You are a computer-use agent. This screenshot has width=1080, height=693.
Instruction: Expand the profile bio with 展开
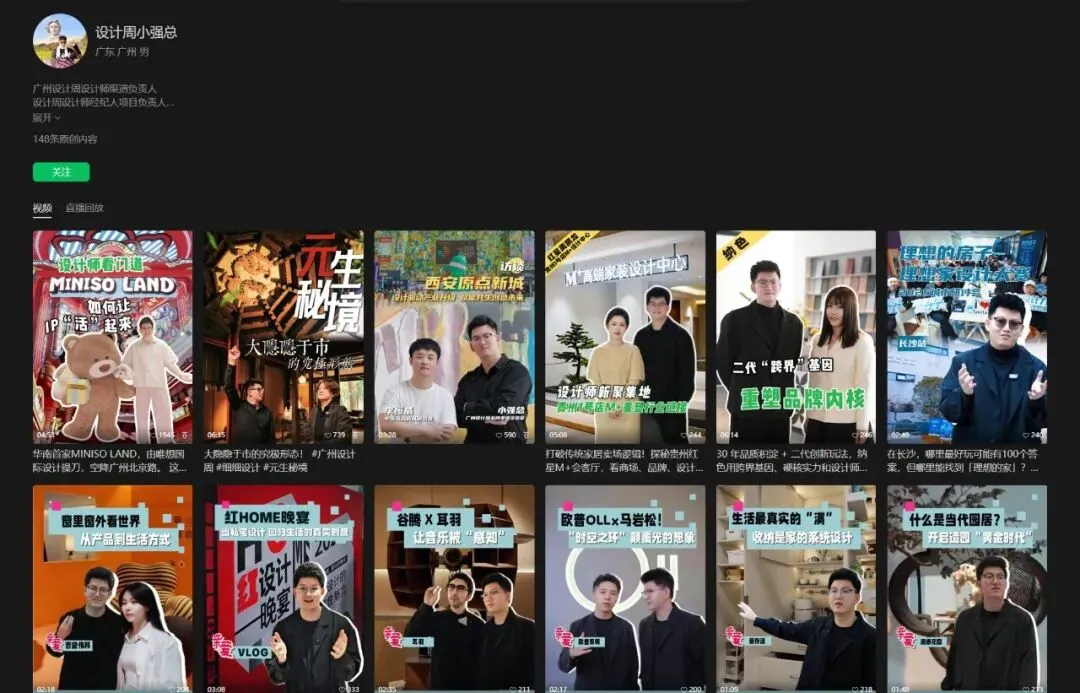click(46, 118)
